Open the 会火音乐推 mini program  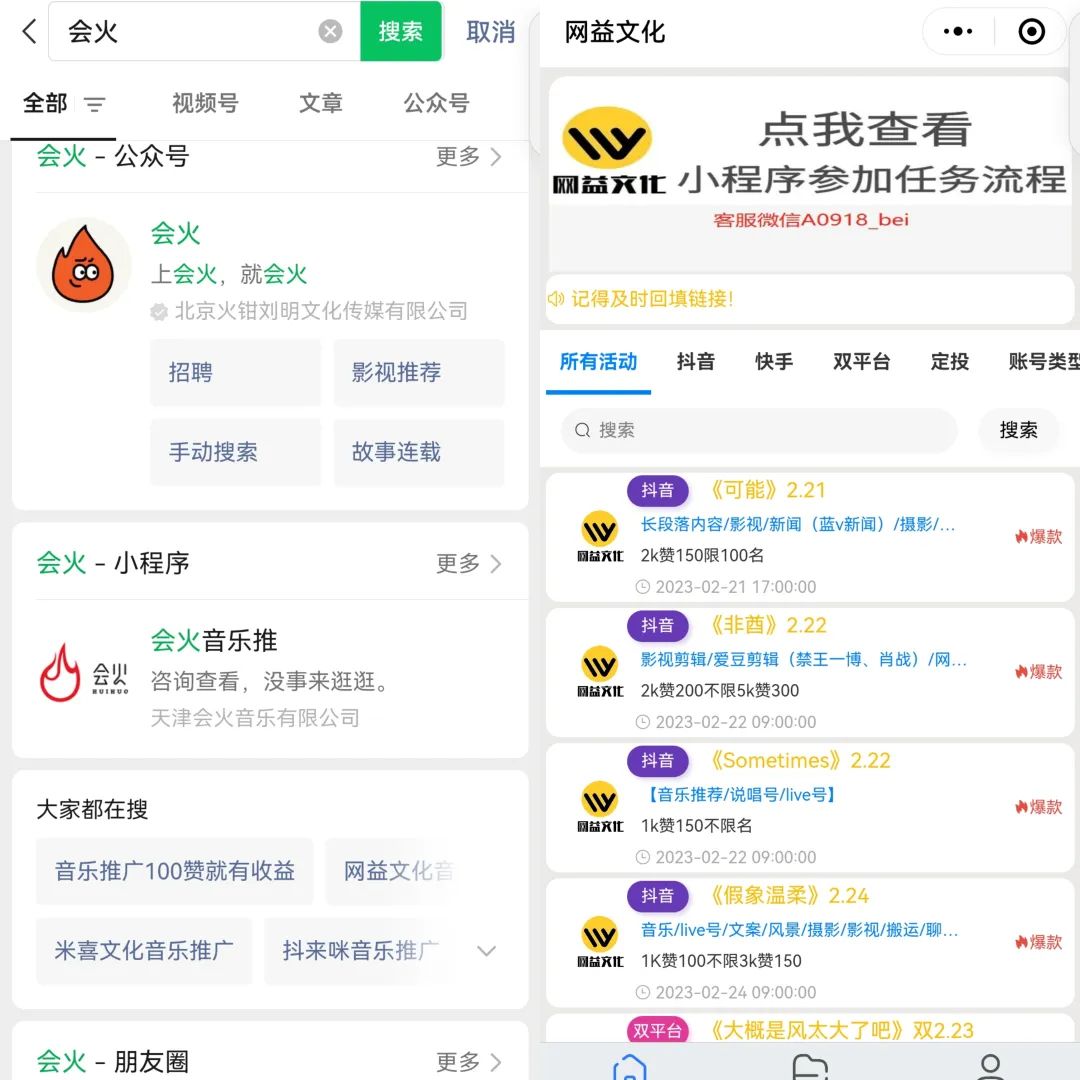(x=214, y=641)
